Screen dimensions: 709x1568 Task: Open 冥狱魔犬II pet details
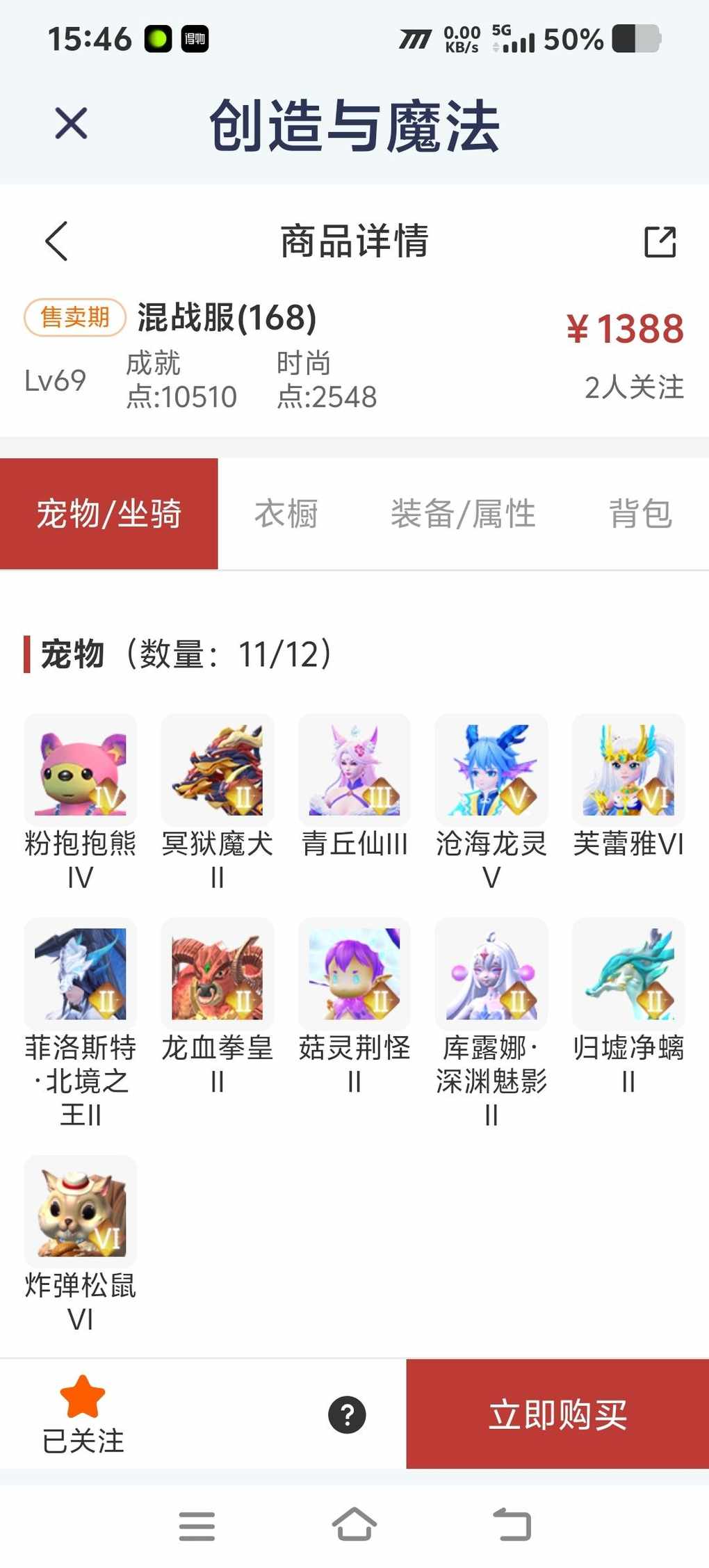(x=217, y=770)
